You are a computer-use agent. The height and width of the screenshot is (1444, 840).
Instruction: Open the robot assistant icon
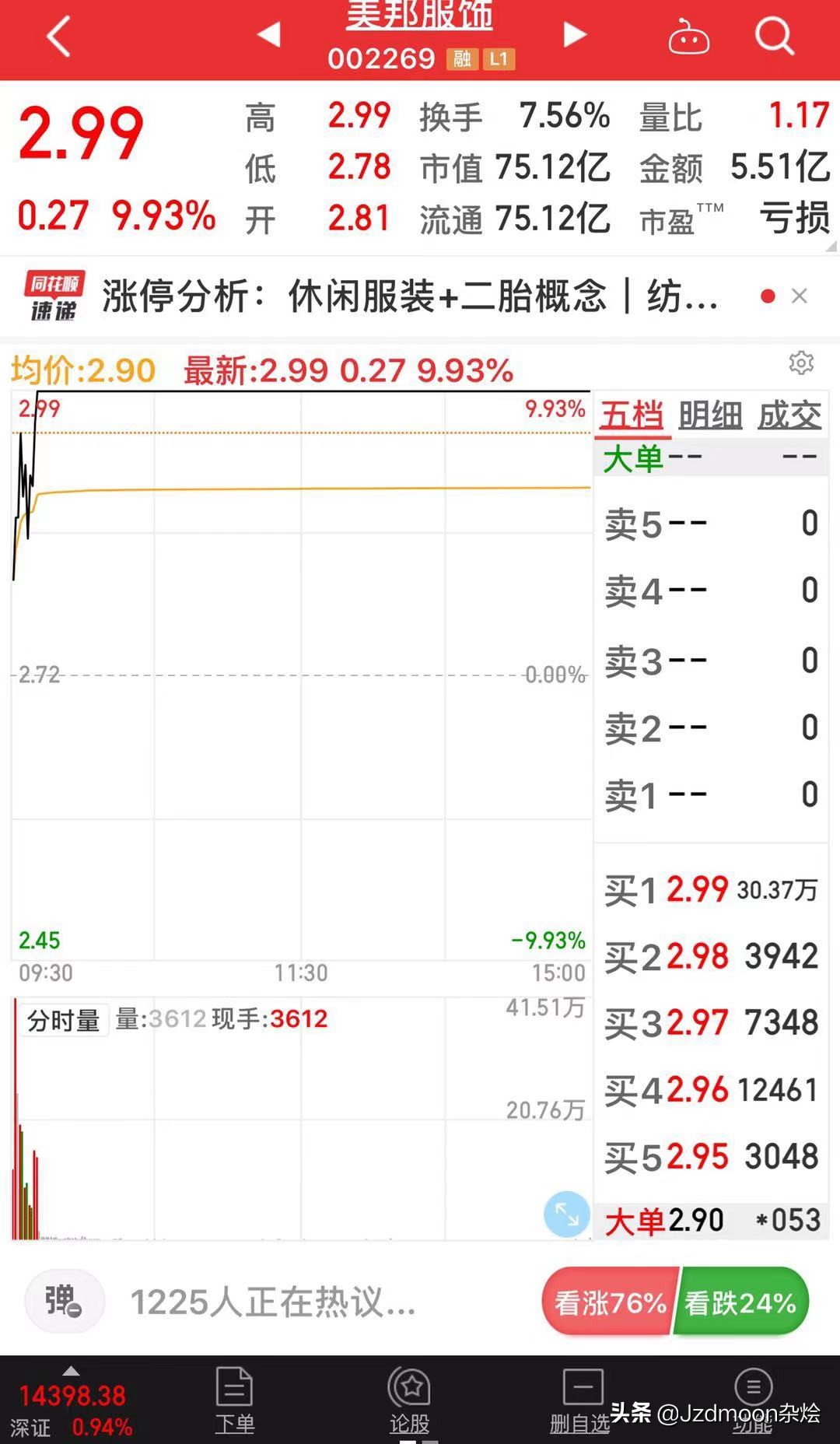click(x=688, y=37)
